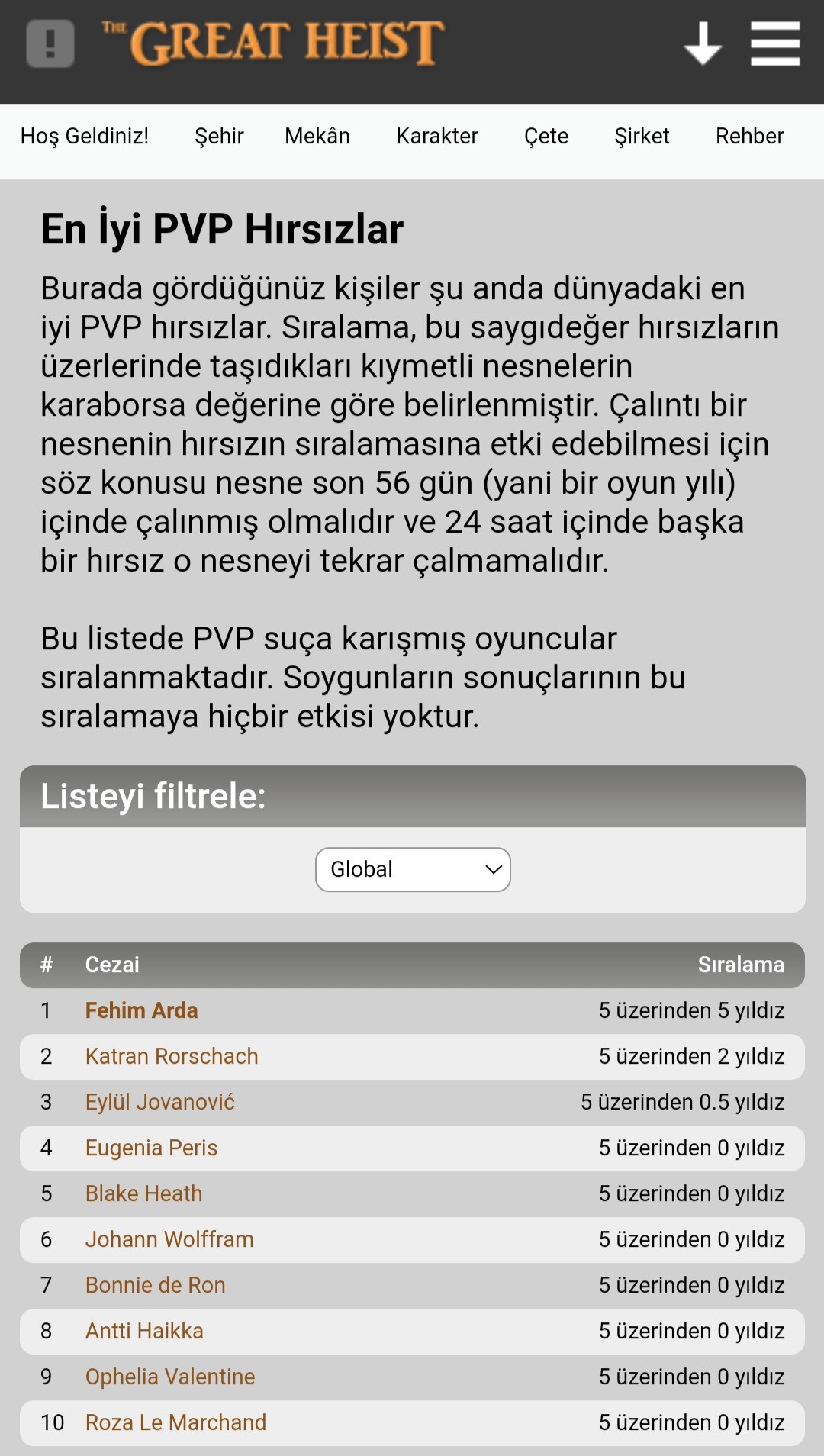Expand the Global filter dropdown
Screen dimensions: 824x1456
(413, 869)
